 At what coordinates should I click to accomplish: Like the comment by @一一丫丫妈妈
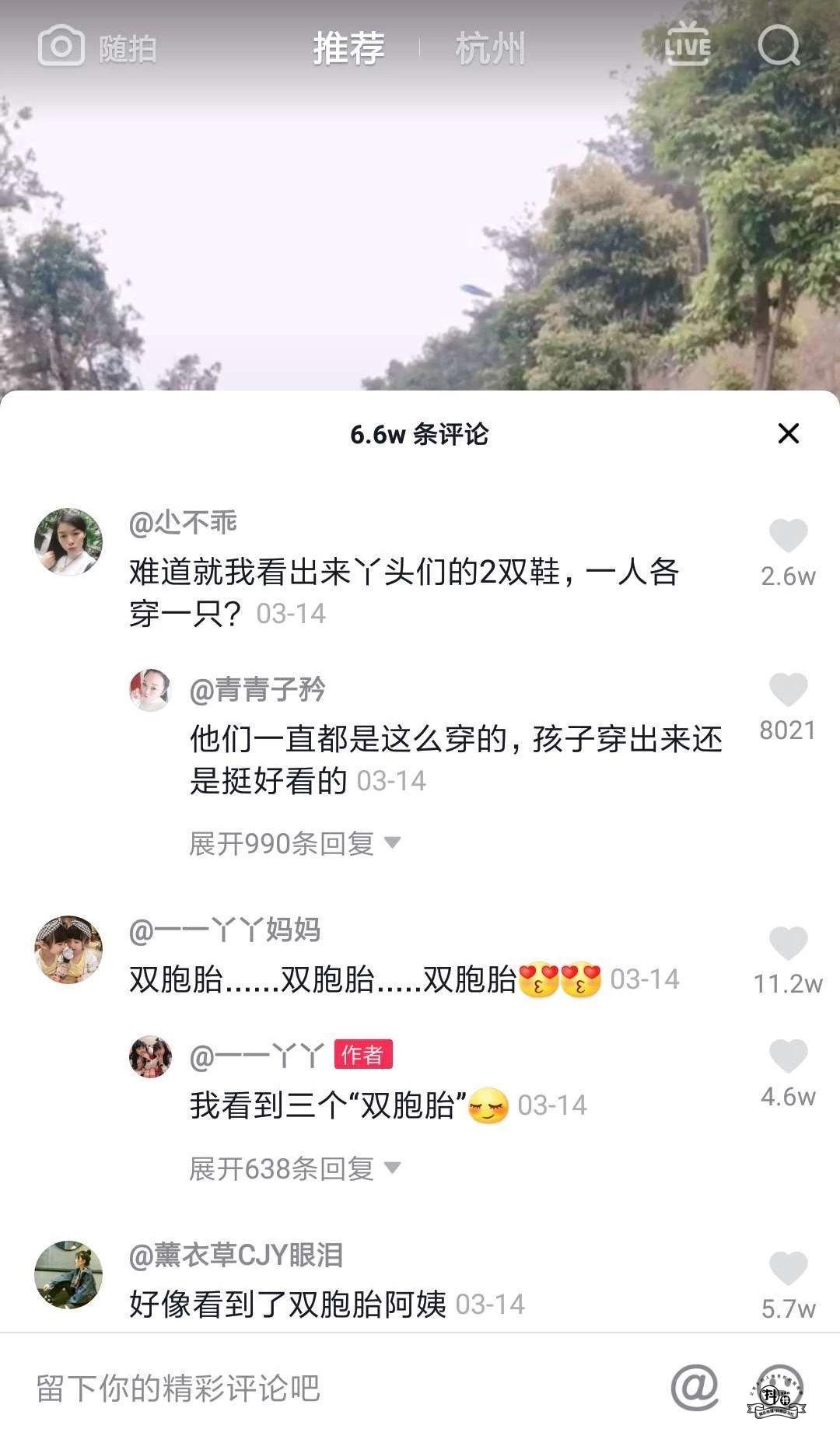pyautogui.click(x=788, y=944)
